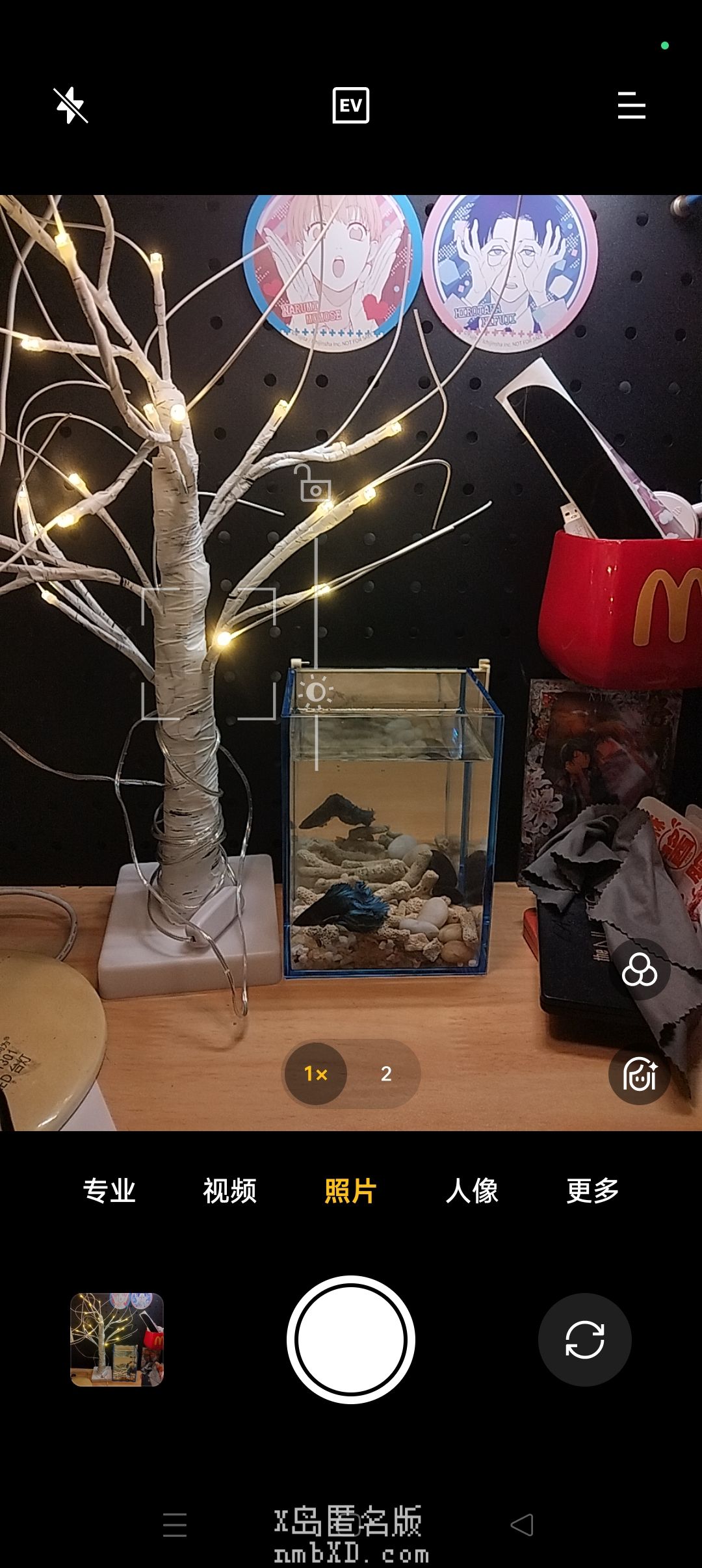Screen dimensions: 702x1568
Task: Toggle the AI beauty effect icon
Action: (x=640, y=1075)
